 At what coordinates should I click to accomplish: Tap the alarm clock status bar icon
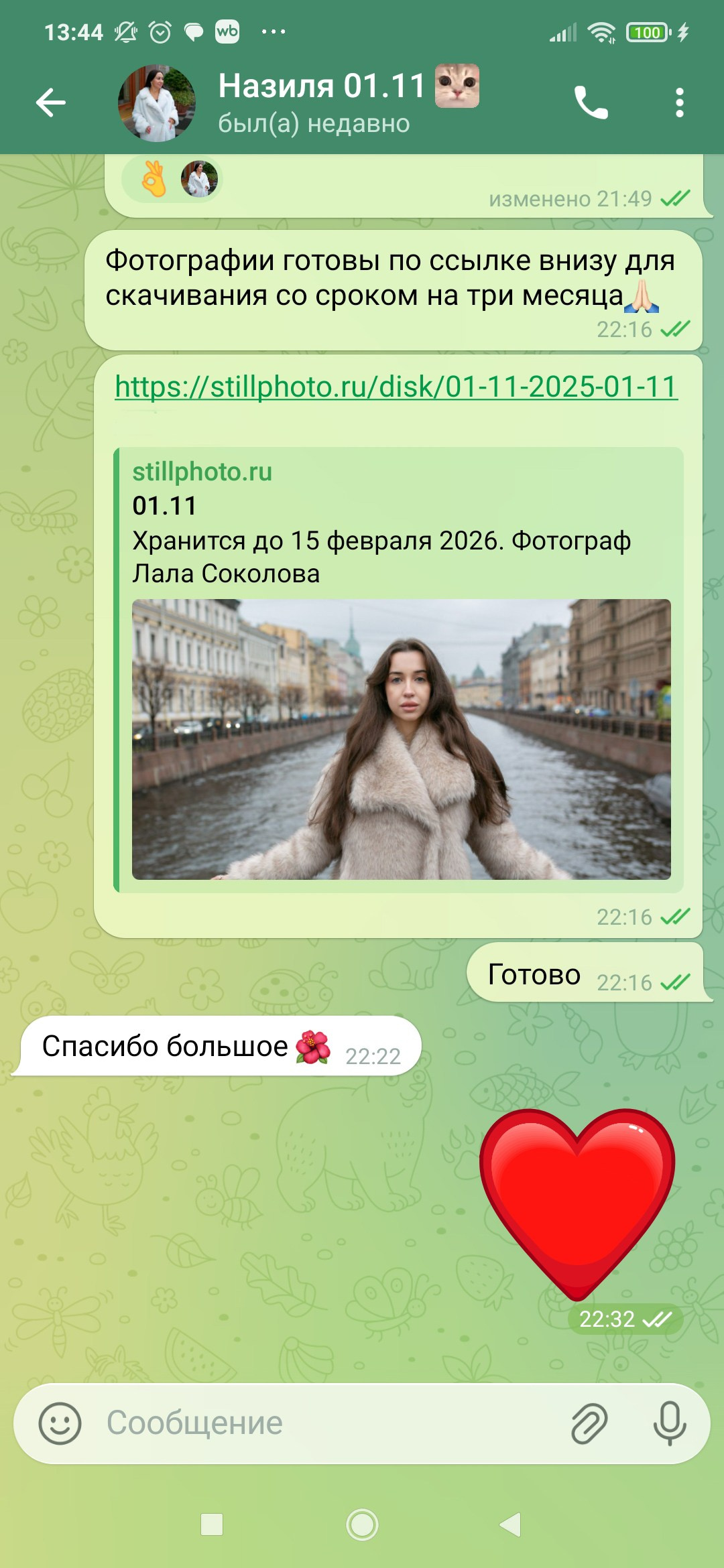159,29
